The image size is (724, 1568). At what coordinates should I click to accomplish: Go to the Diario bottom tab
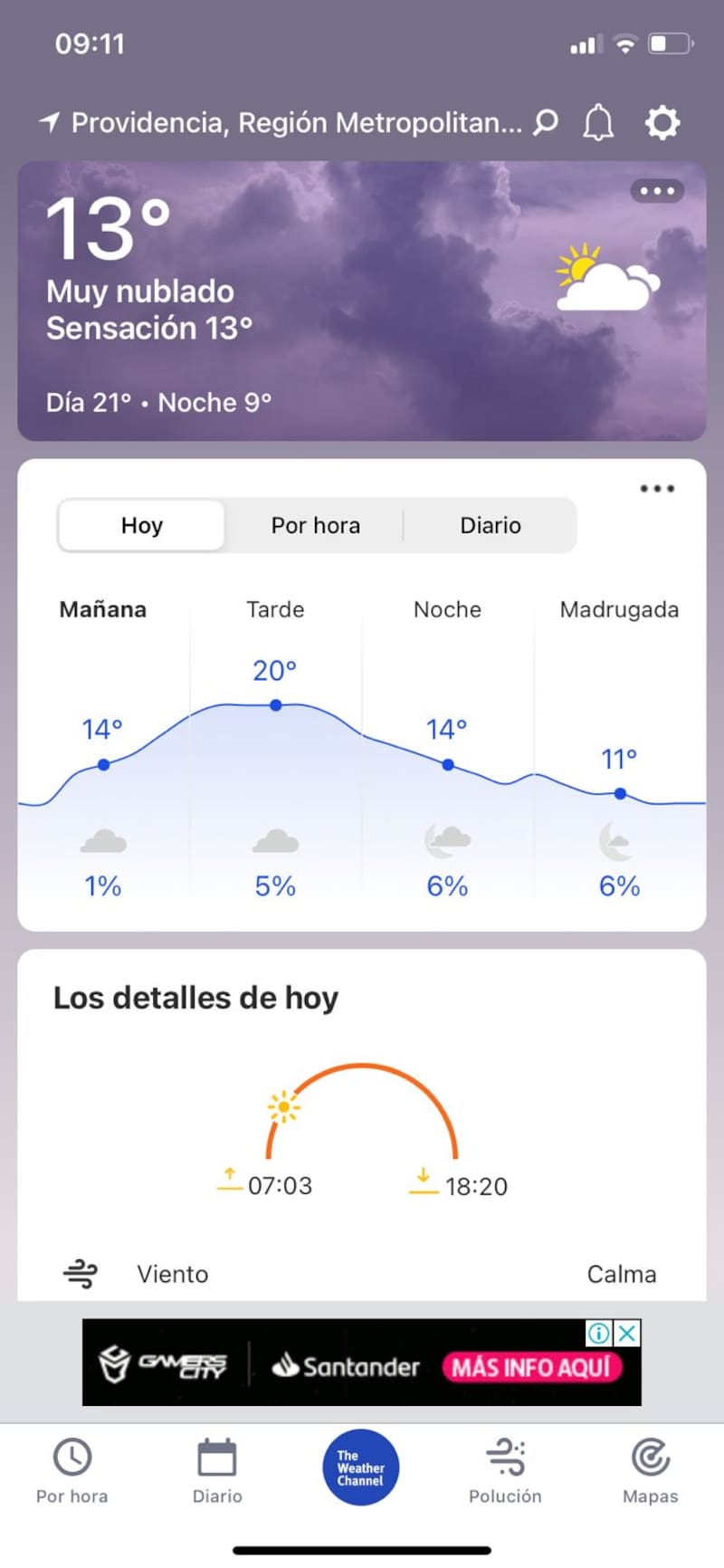pos(217,1470)
